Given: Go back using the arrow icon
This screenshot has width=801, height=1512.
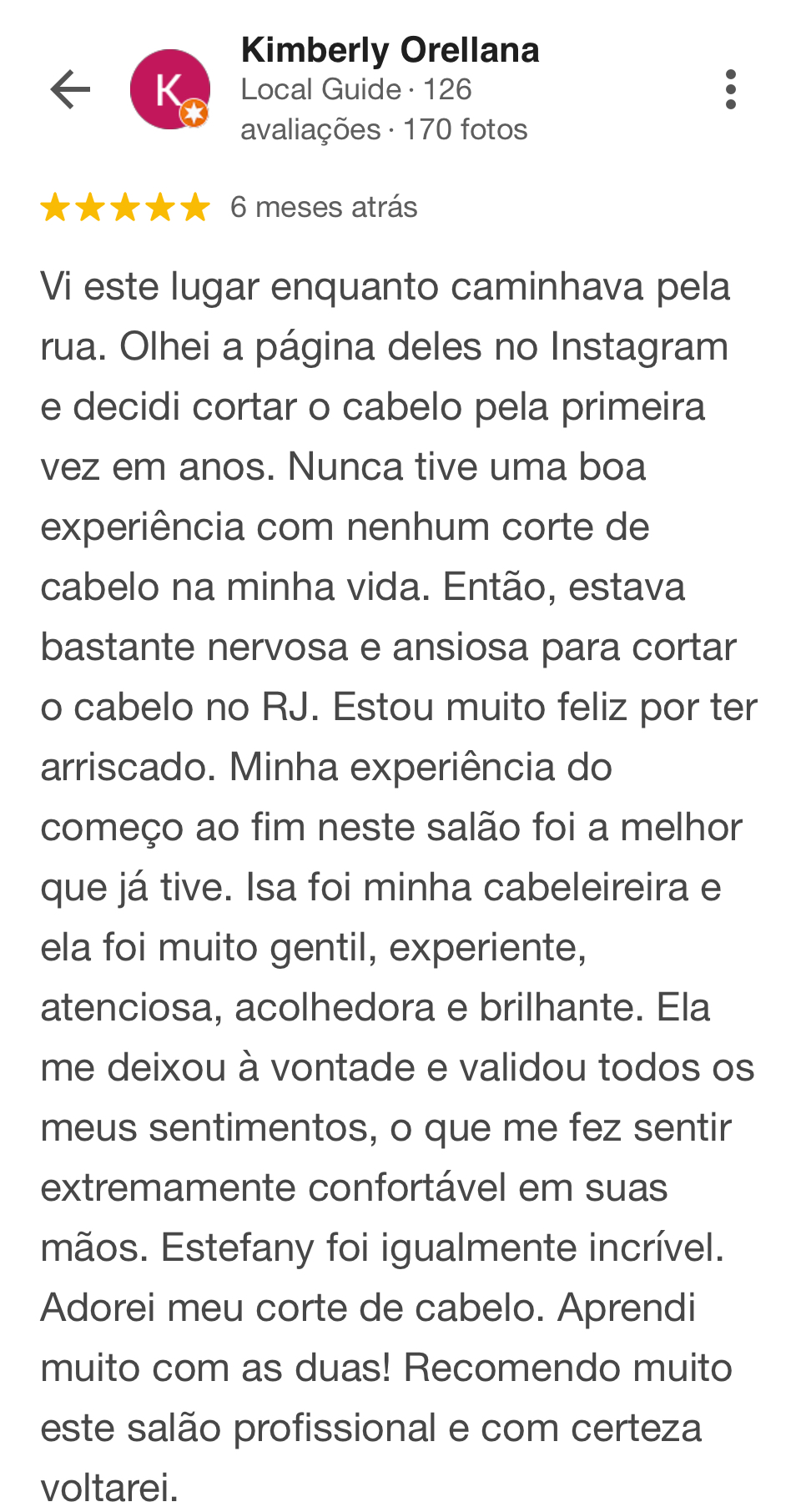Looking at the screenshot, I should pyautogui.click(x=70, y=89).
